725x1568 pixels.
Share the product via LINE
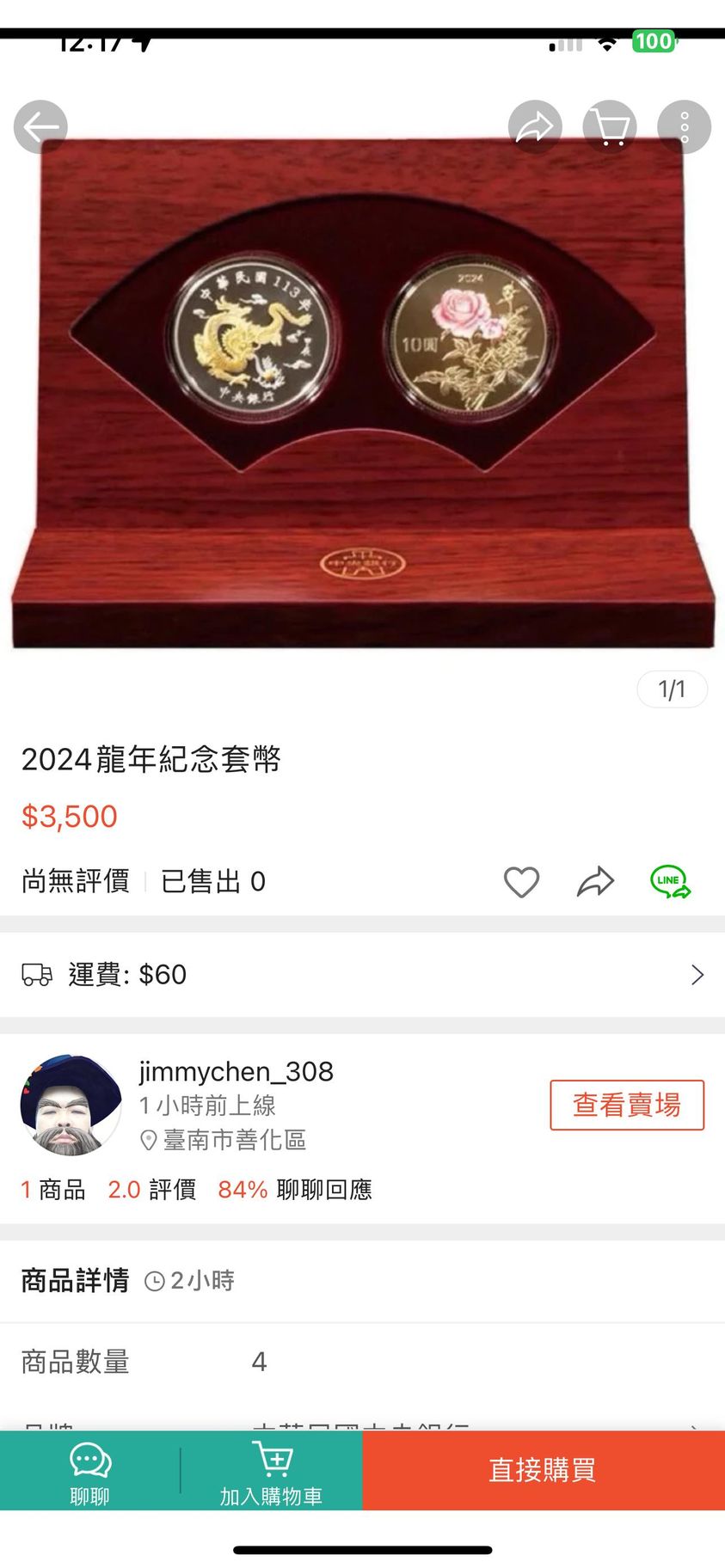tap(670, 882)
